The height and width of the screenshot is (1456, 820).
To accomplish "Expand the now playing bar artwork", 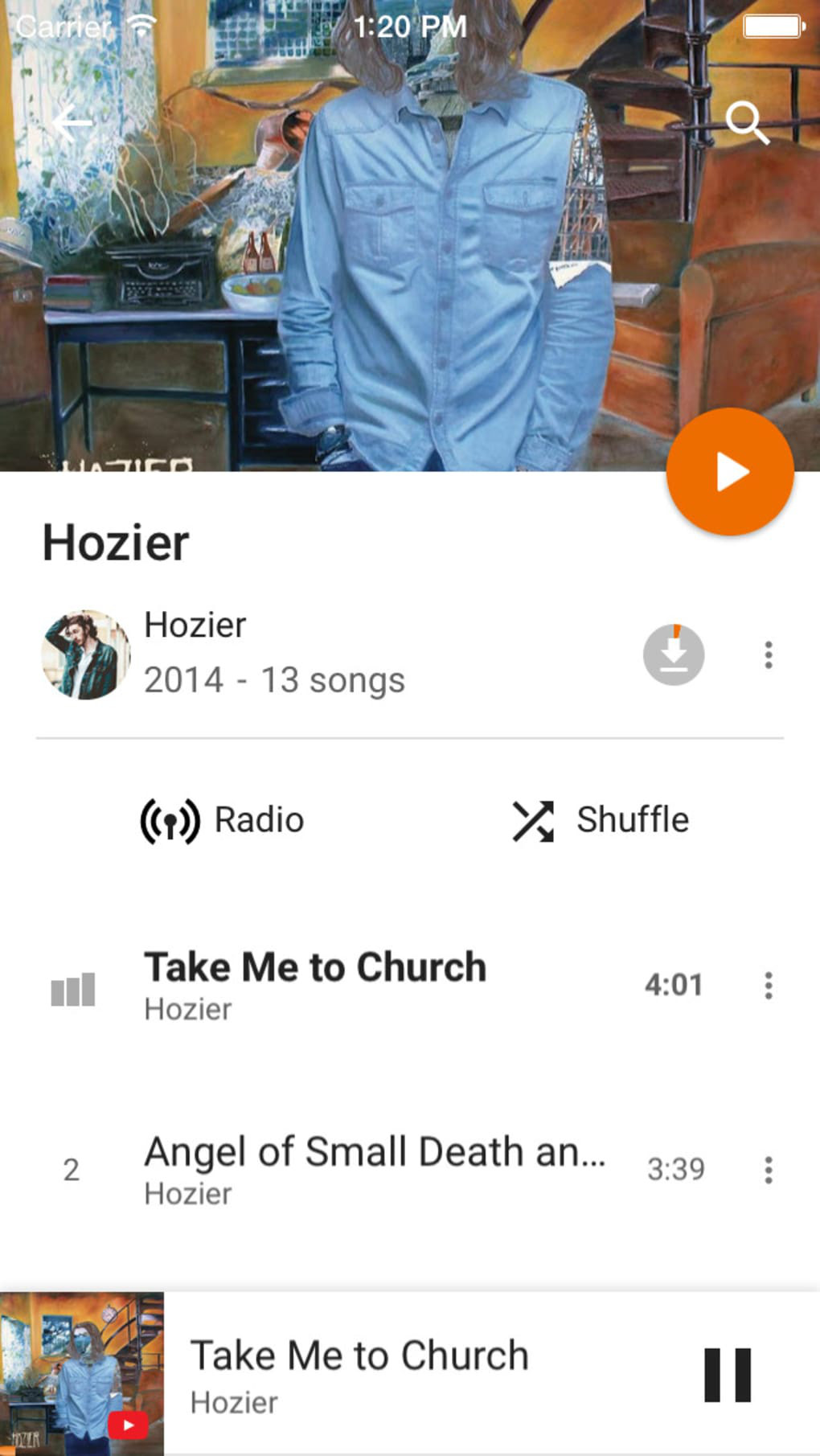I will [82, 1373].
